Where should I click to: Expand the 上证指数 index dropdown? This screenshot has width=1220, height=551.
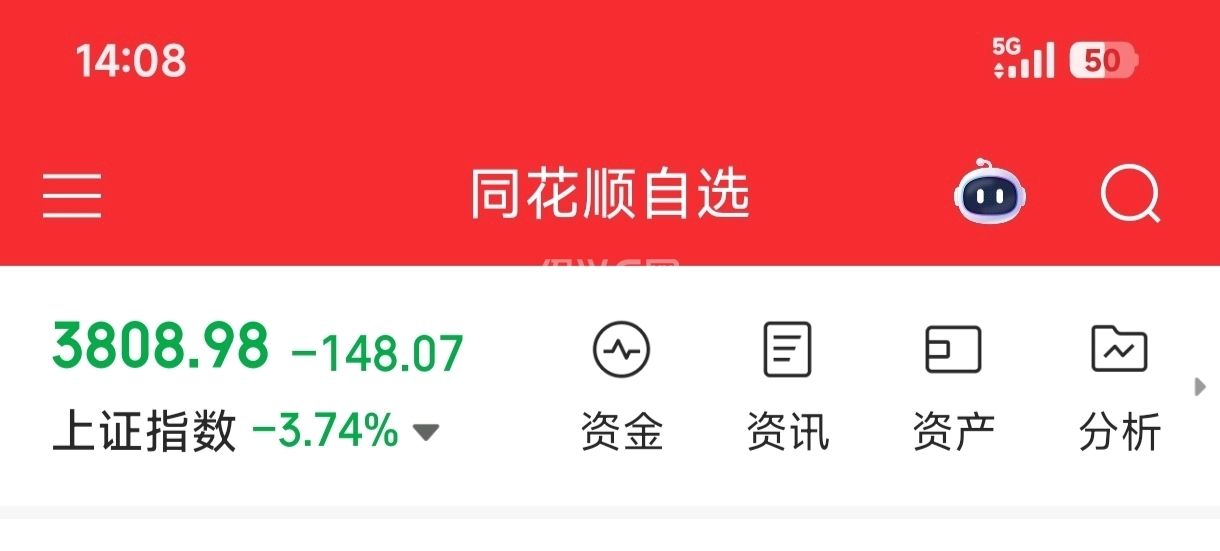(x=426, y=432)
